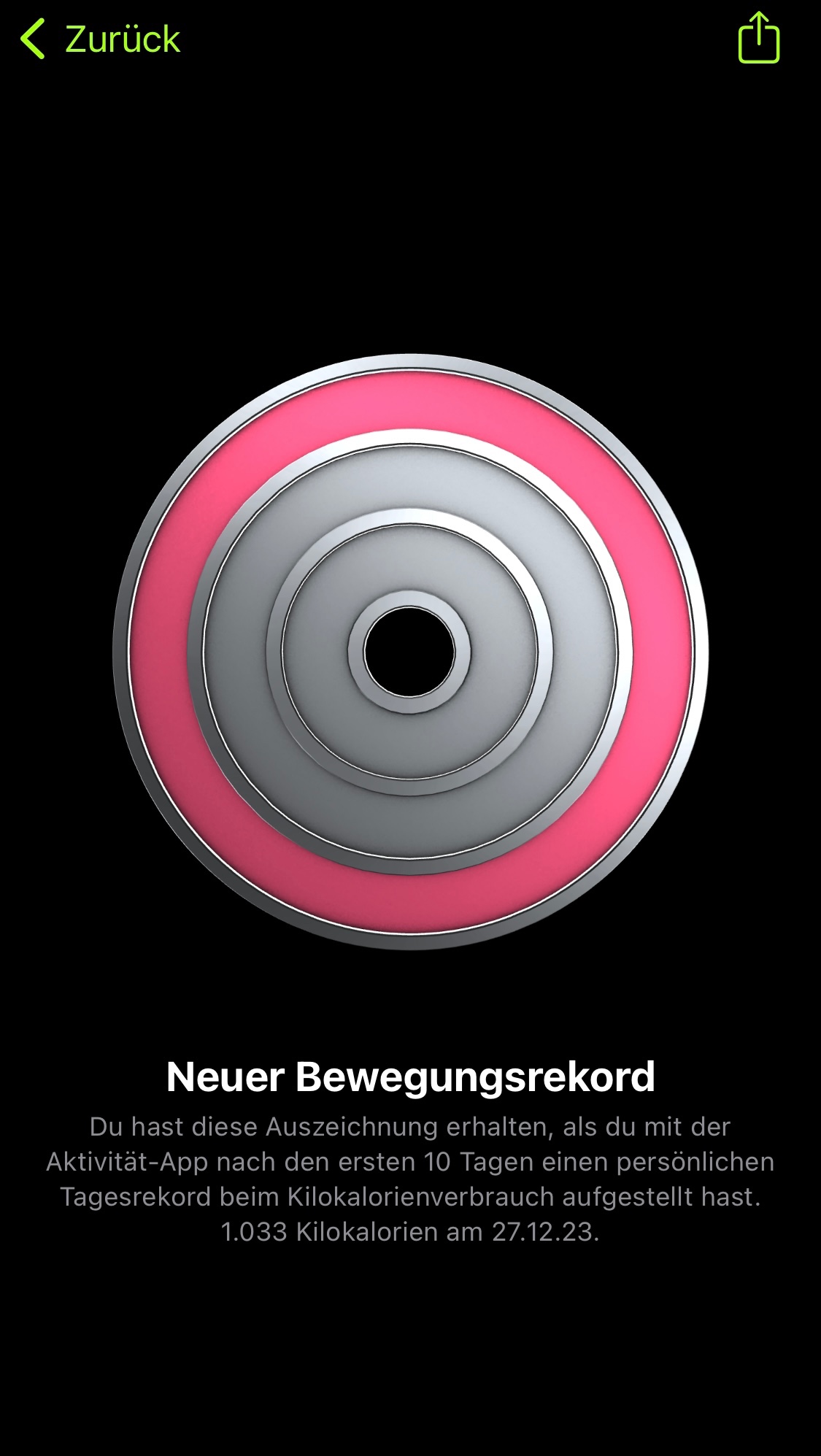Go back with the Zurück button

tap(101, 39)
